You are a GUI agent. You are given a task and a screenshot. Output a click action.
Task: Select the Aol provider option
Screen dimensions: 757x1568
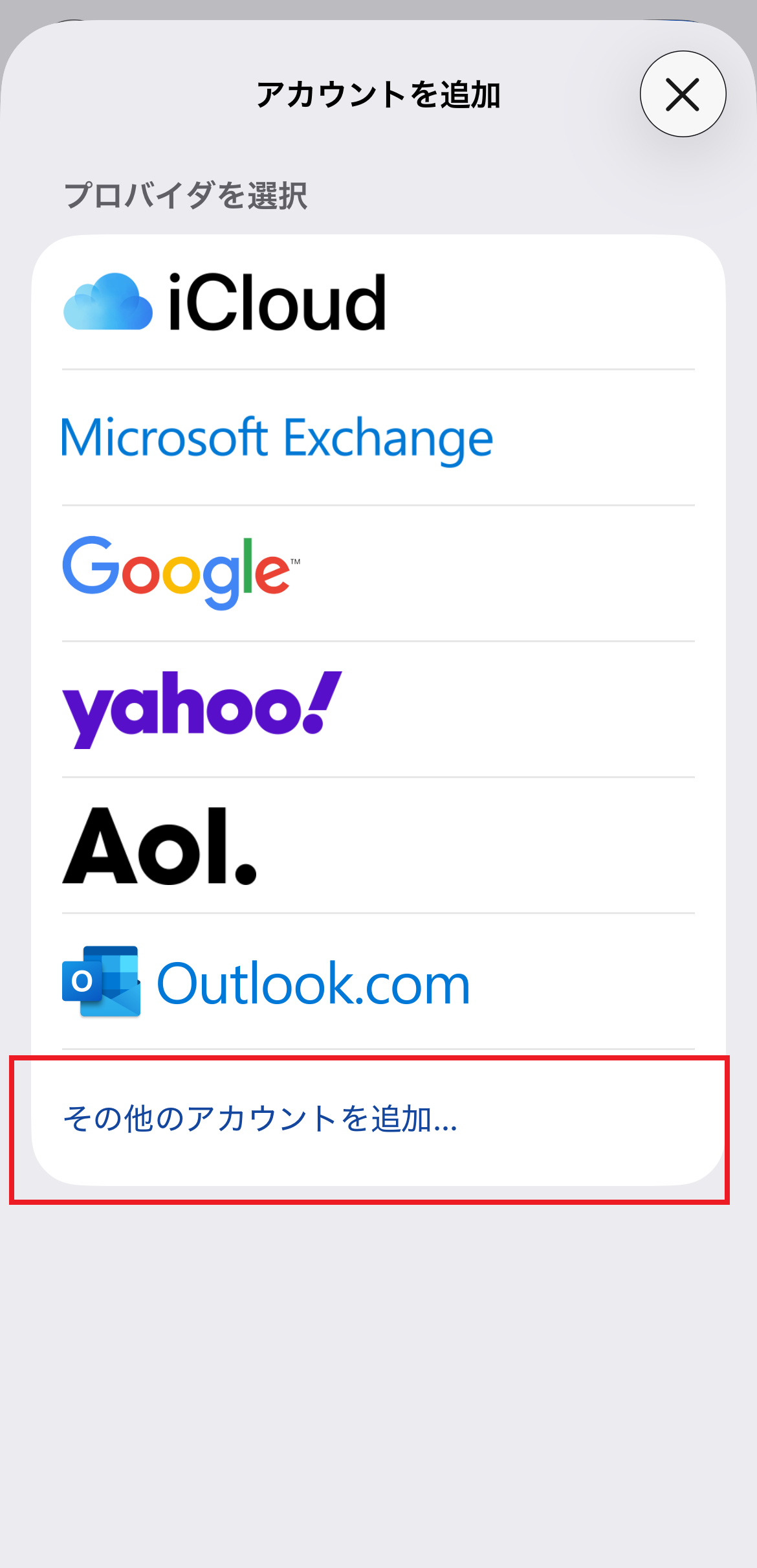coord(378,846)
